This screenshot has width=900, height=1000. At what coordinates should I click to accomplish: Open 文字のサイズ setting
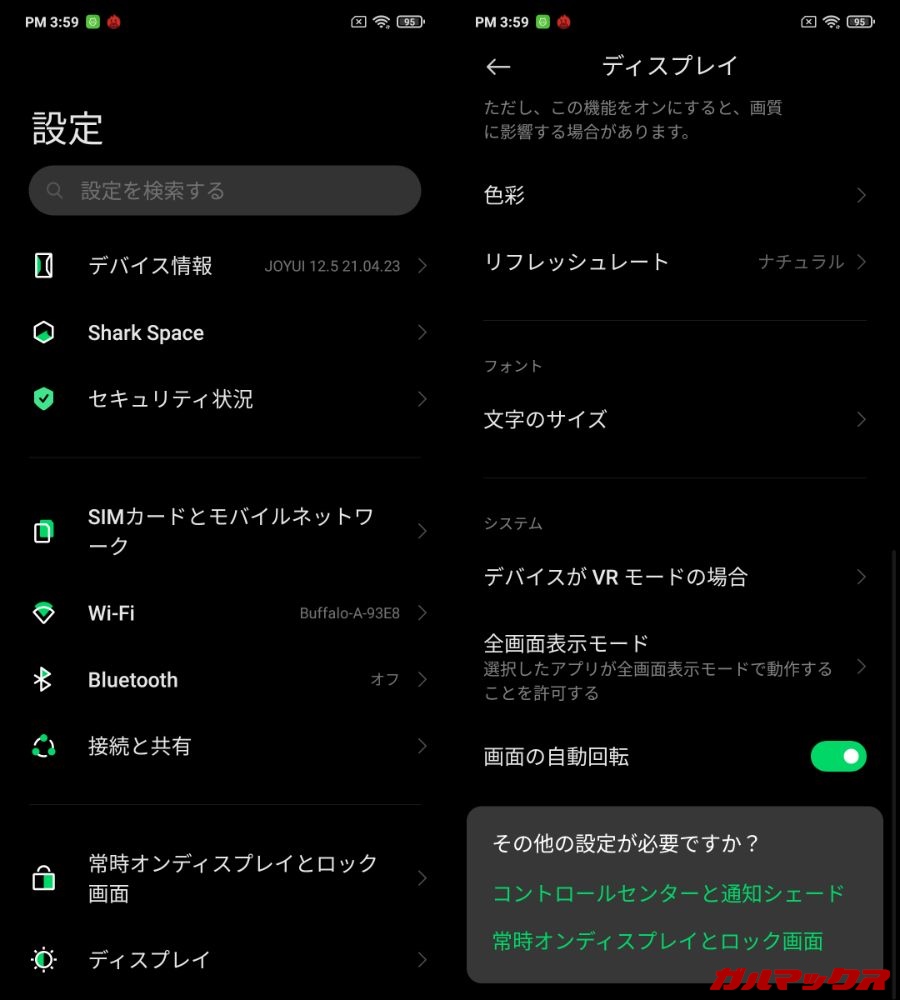coord(675,419)
